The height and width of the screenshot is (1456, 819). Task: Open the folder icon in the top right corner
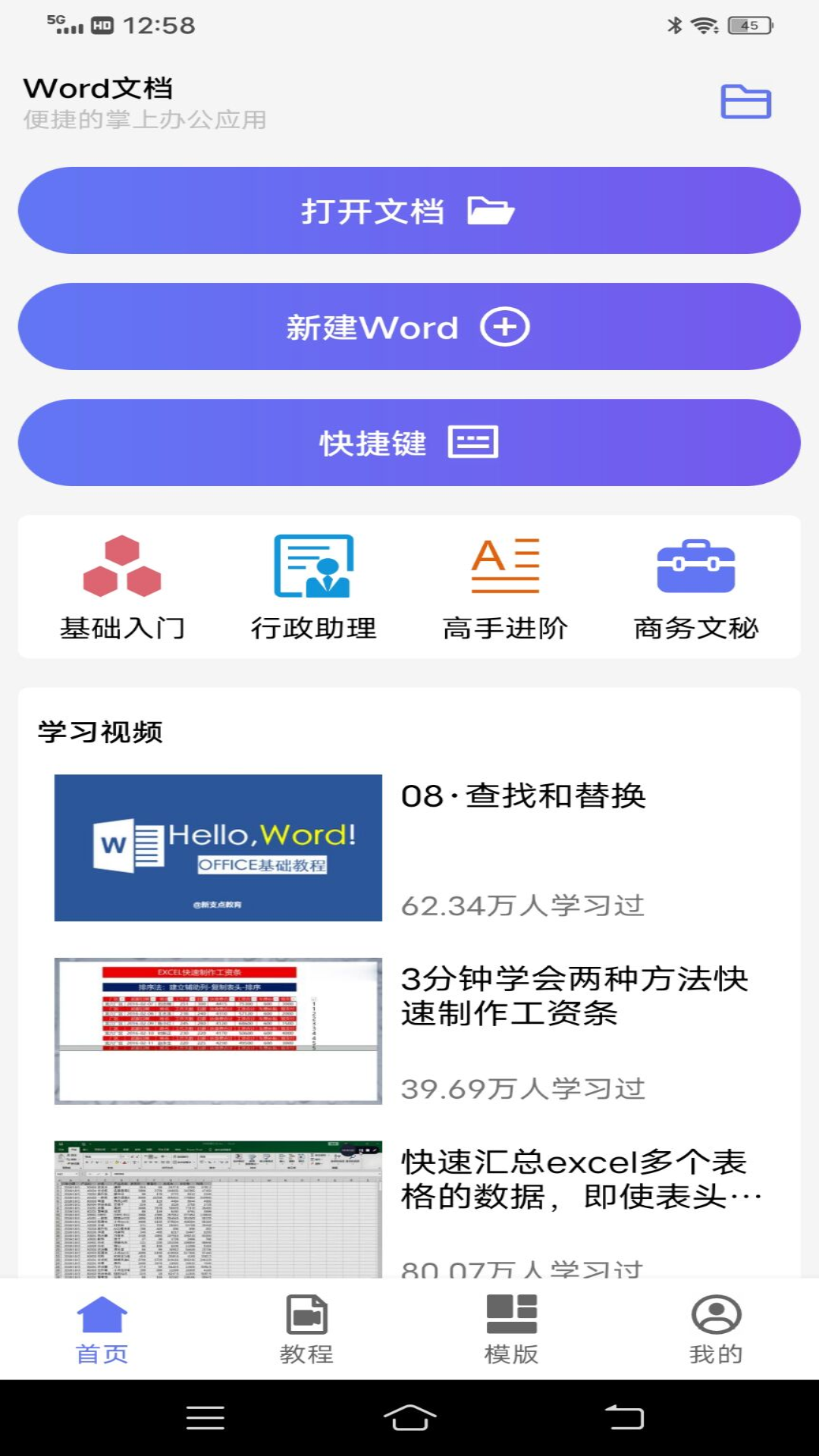[748, 101]
